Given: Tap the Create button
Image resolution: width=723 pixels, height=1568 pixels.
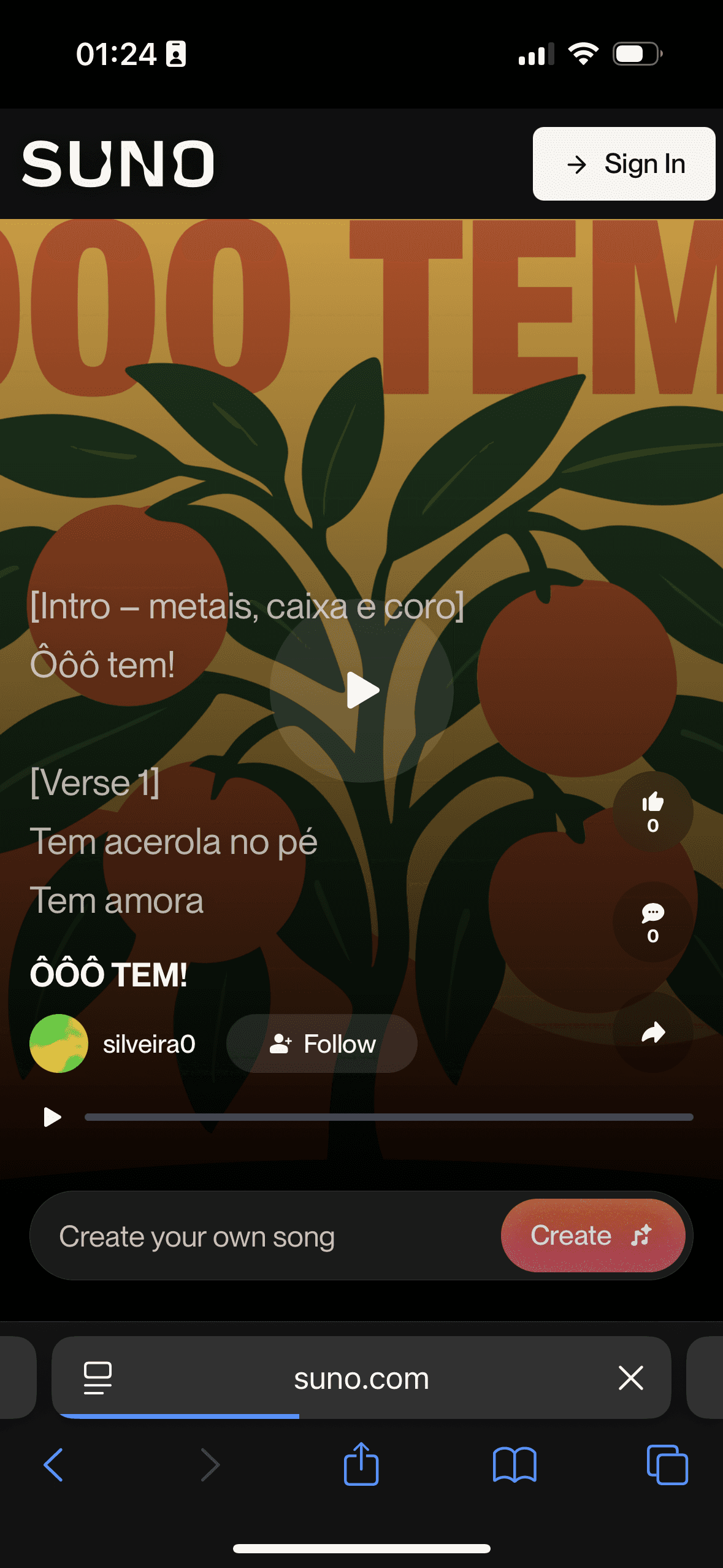Looking at the screenshot, I should [592, 1236].
